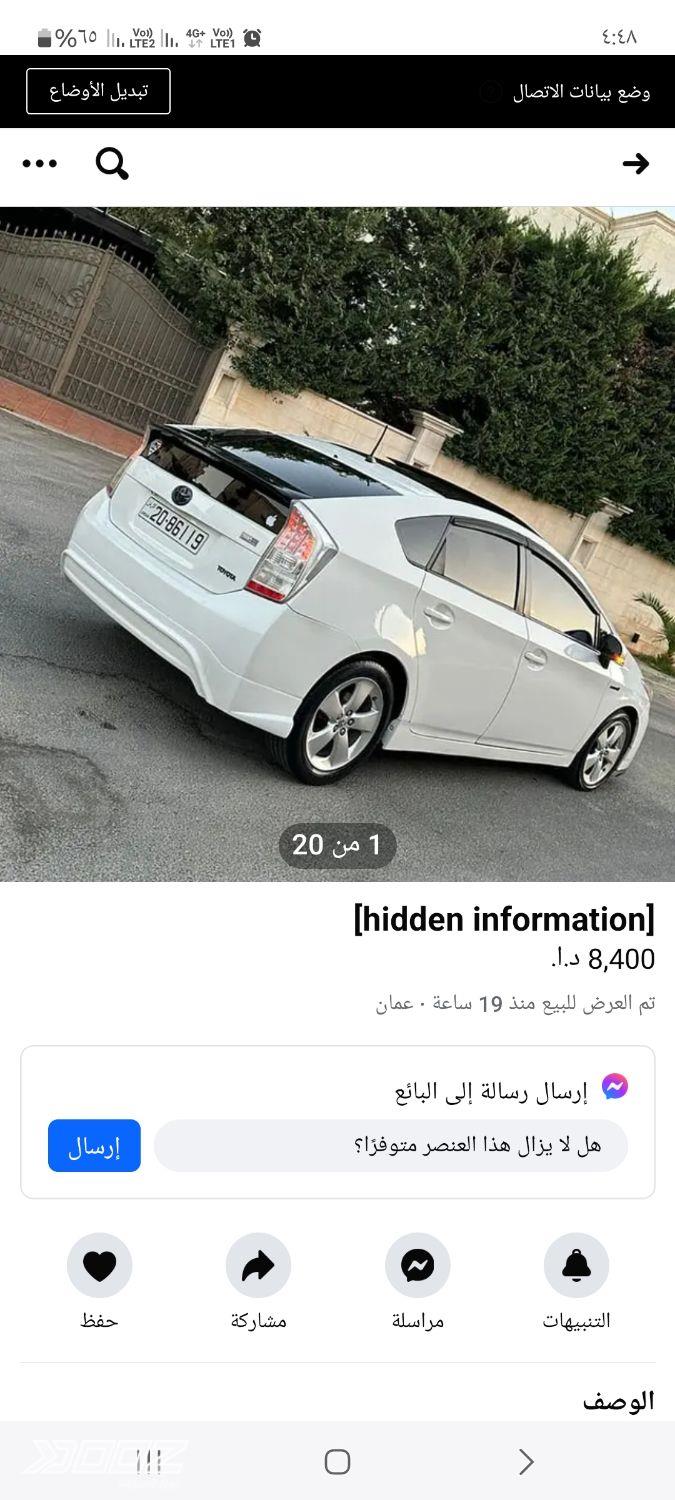Go to the system home screen
The image size is (675, 1500).
click(337, 1462)
